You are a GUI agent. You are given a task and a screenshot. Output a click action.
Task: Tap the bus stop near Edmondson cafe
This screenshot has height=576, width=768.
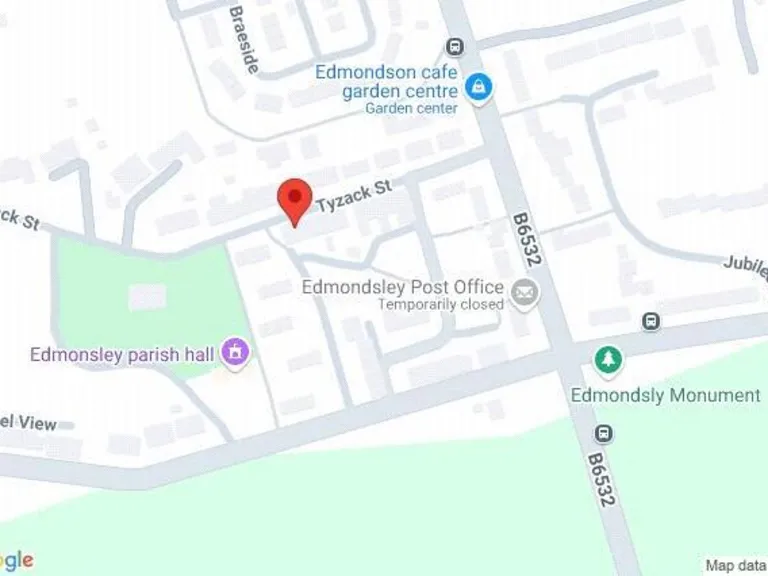point(455,45)
